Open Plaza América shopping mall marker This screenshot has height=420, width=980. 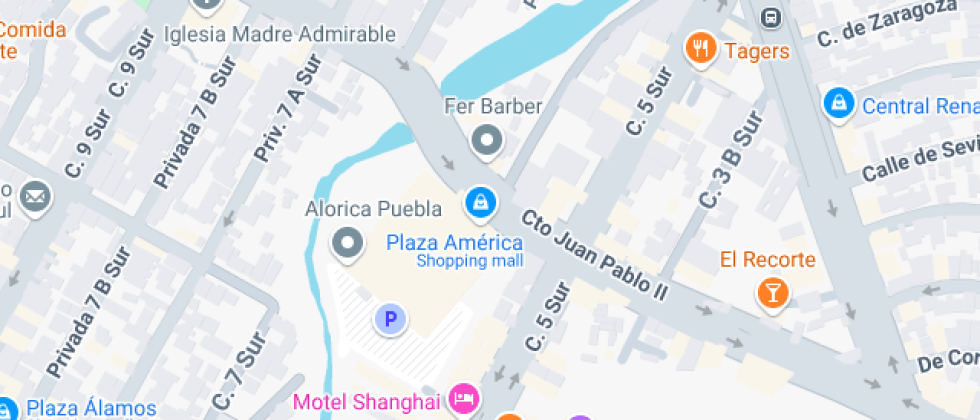[481, 203]
